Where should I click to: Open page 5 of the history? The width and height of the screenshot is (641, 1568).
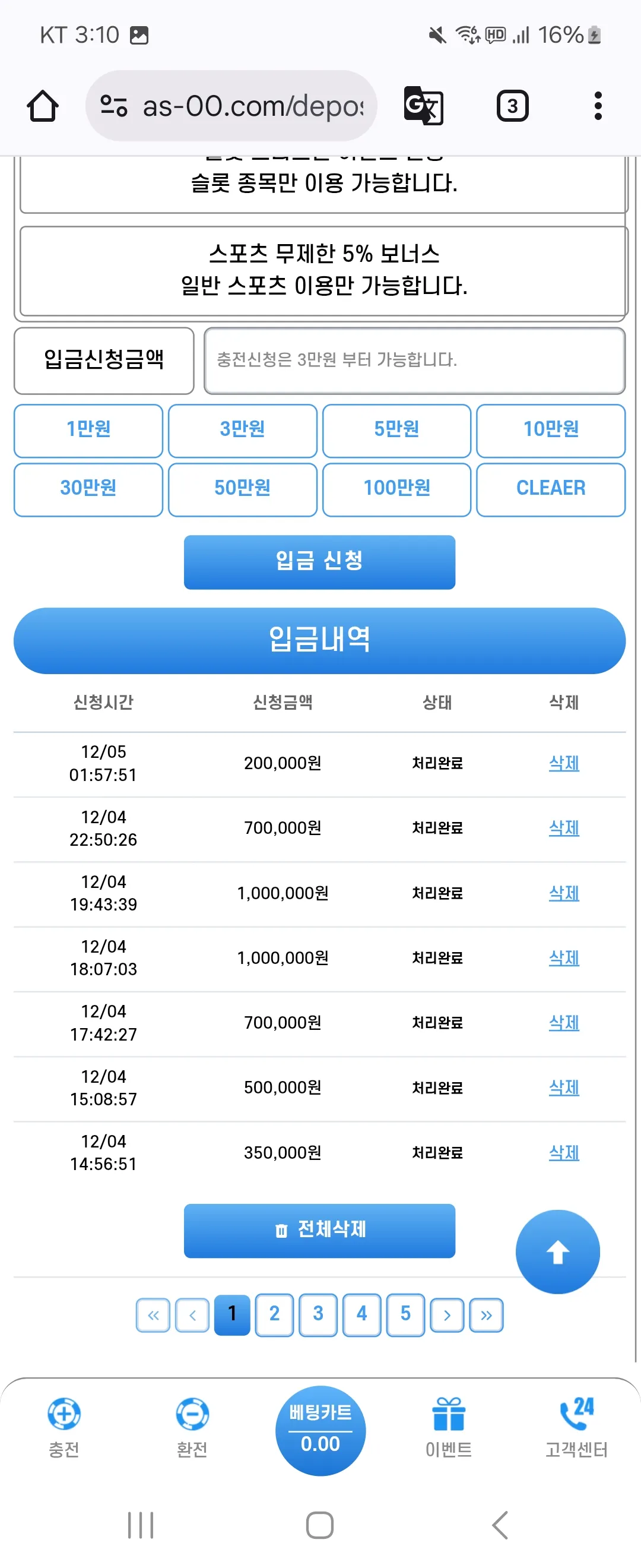[405, 1315]
